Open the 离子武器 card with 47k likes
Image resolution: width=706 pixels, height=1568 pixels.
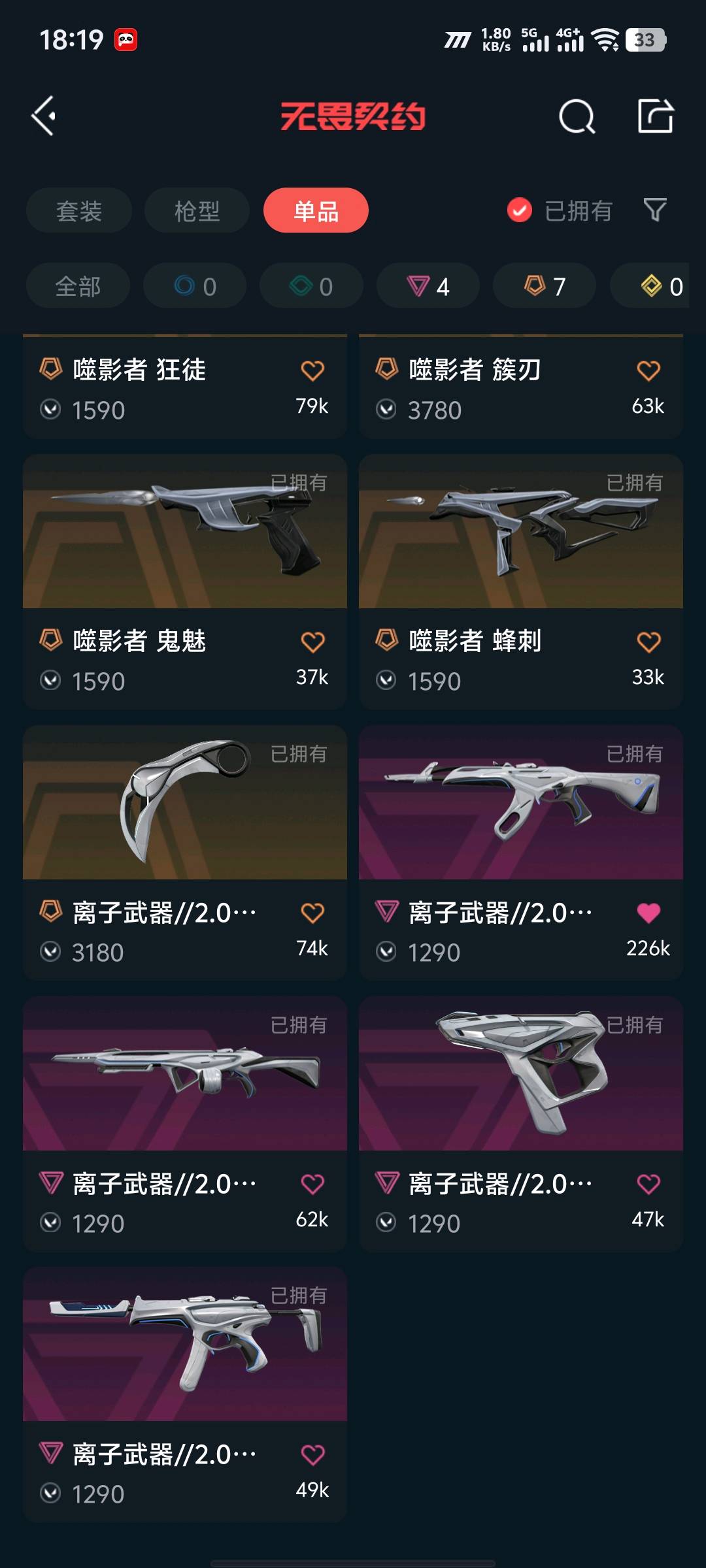[521, 1124]
